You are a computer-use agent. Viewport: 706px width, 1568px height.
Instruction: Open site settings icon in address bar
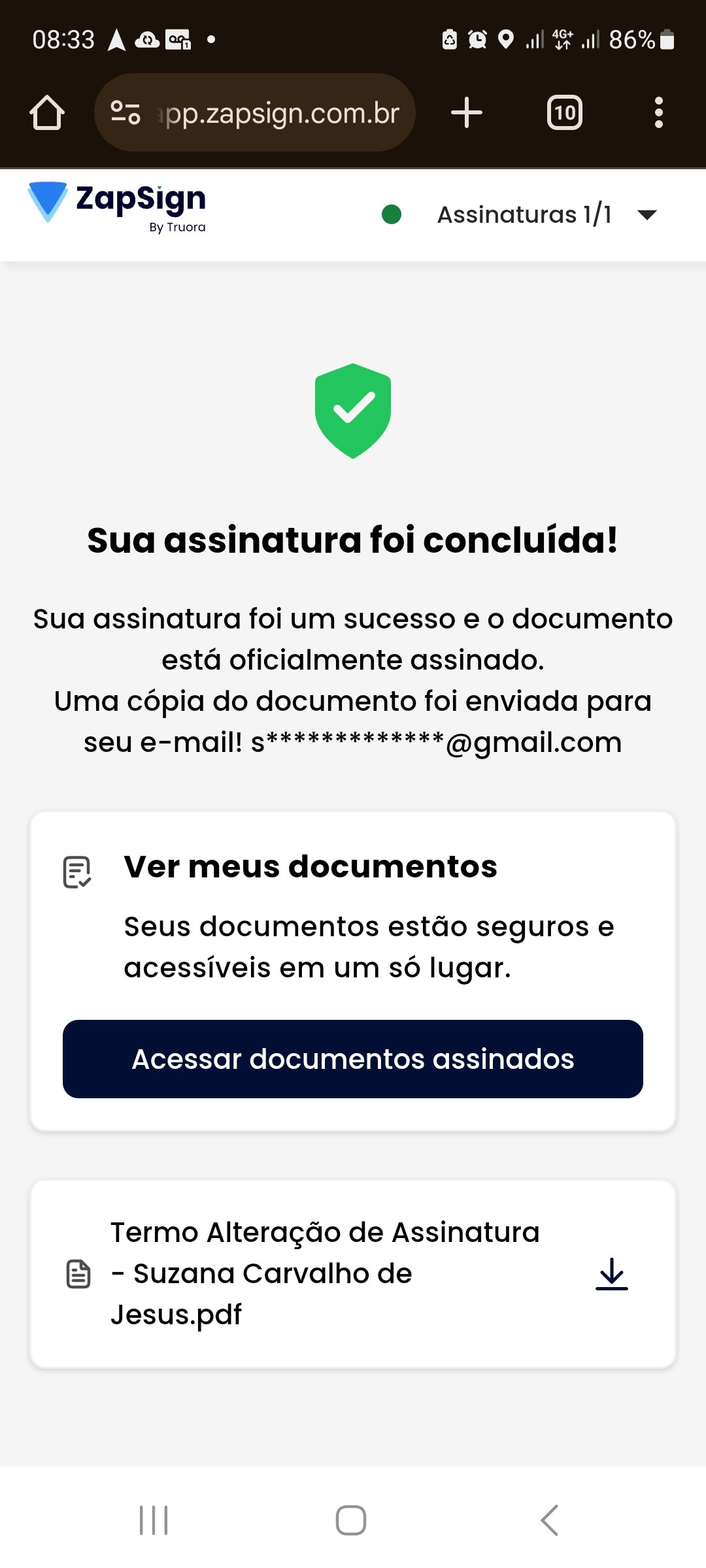coord(126,113)
